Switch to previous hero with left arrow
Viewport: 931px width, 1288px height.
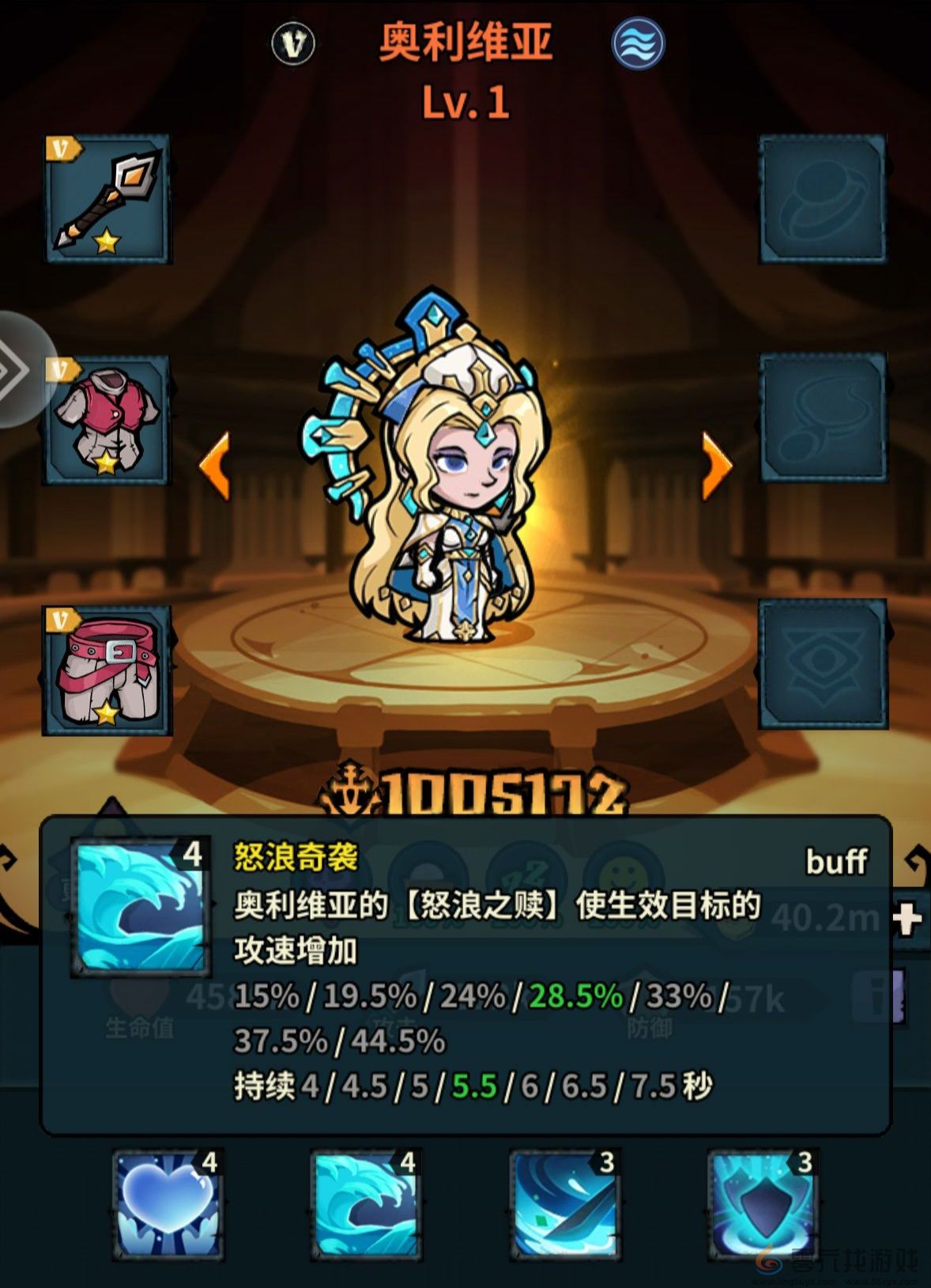point(215,465)
